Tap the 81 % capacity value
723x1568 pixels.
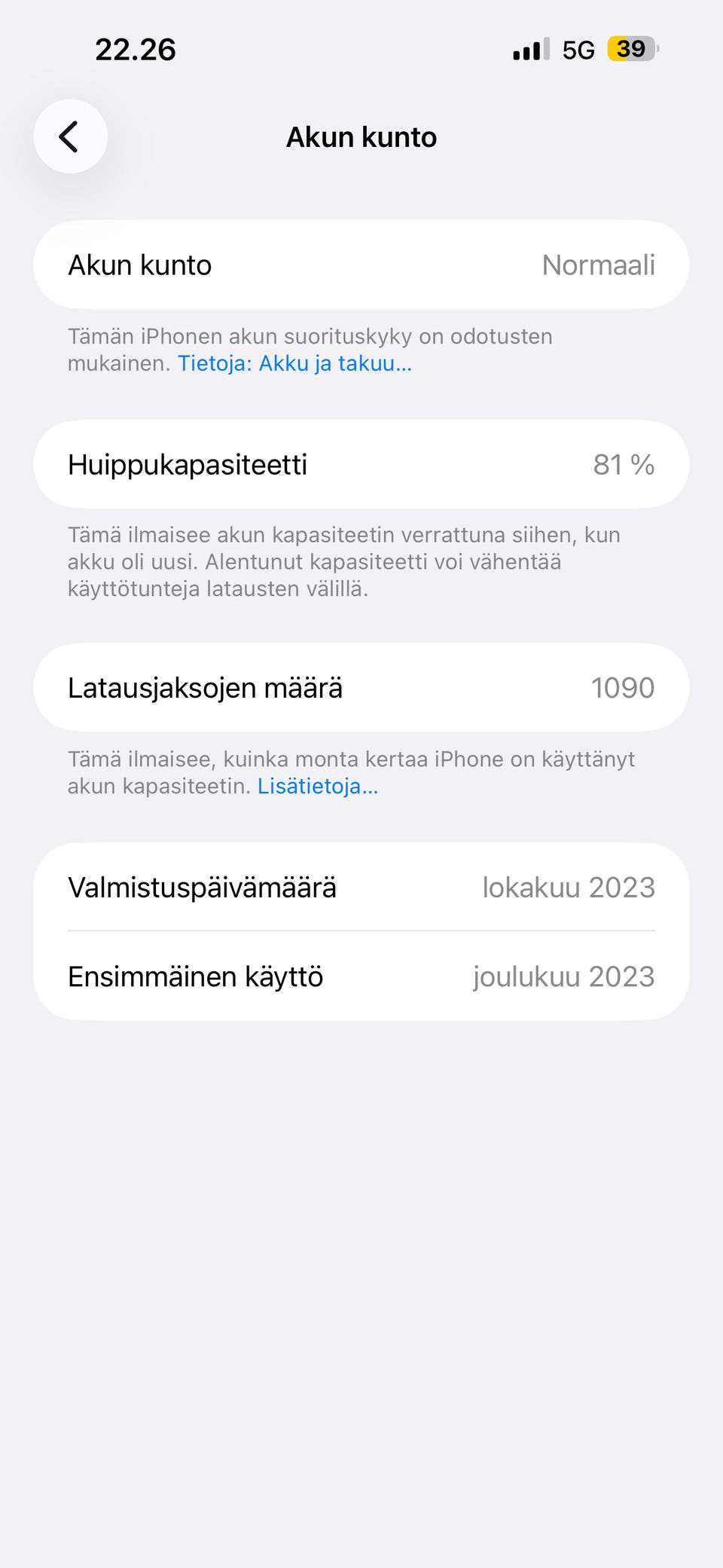click(624, 464)
